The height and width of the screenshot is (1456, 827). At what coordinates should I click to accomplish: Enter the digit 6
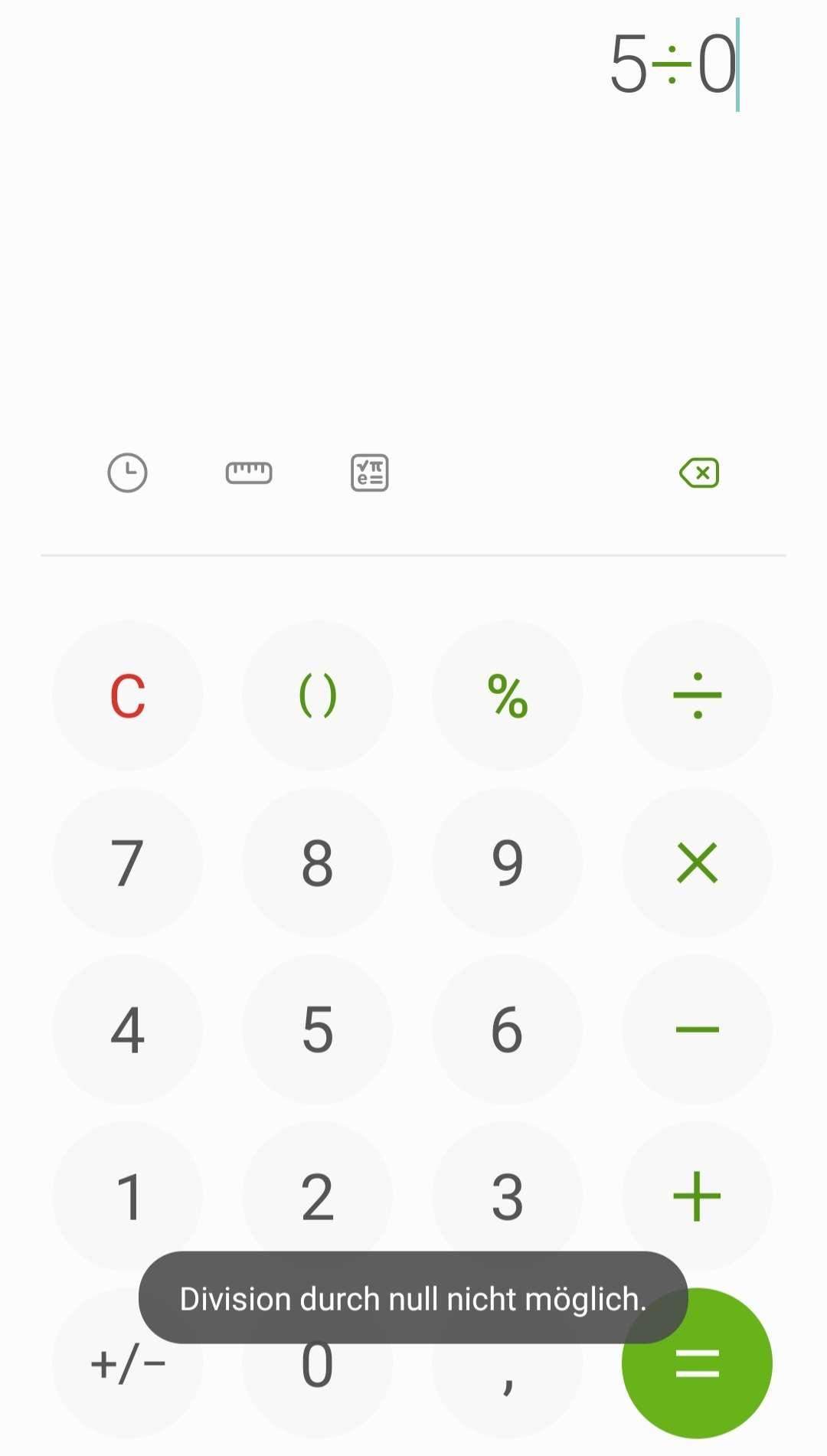pos(508,1029)
